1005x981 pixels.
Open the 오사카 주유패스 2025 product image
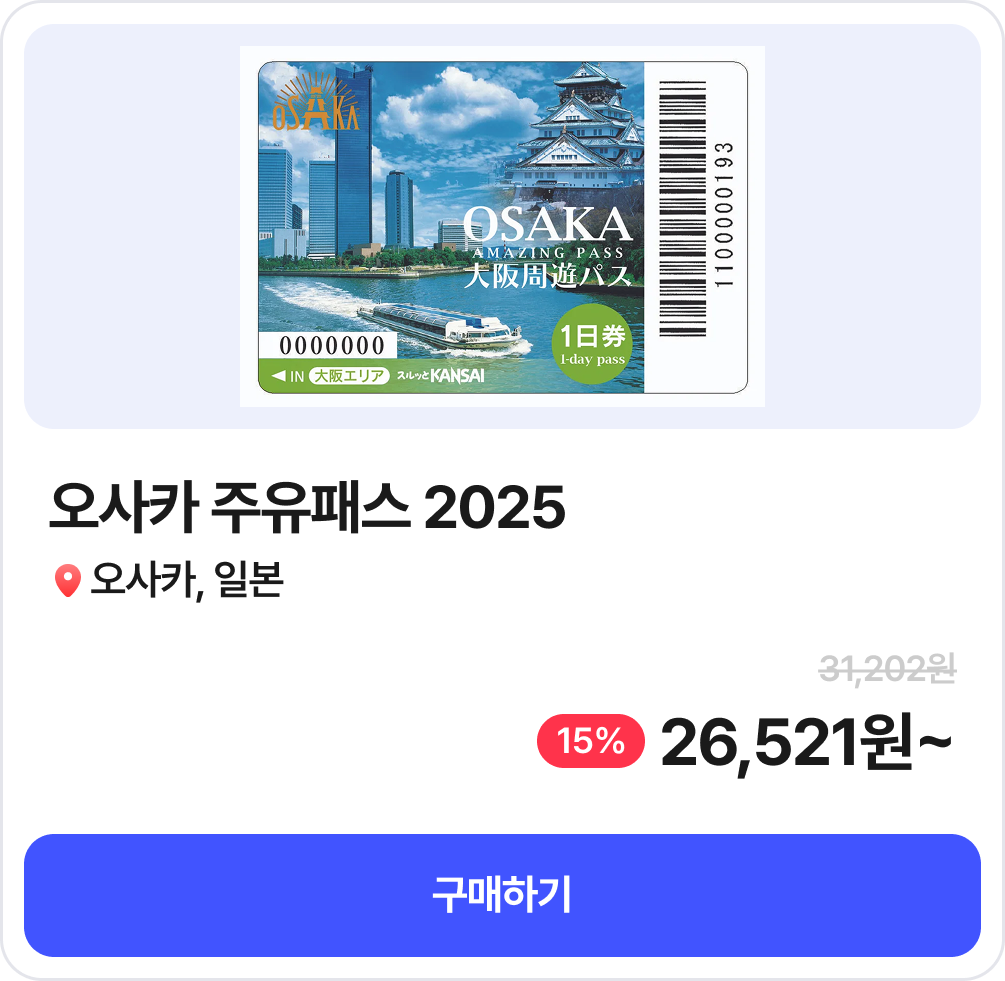point(502,227)
